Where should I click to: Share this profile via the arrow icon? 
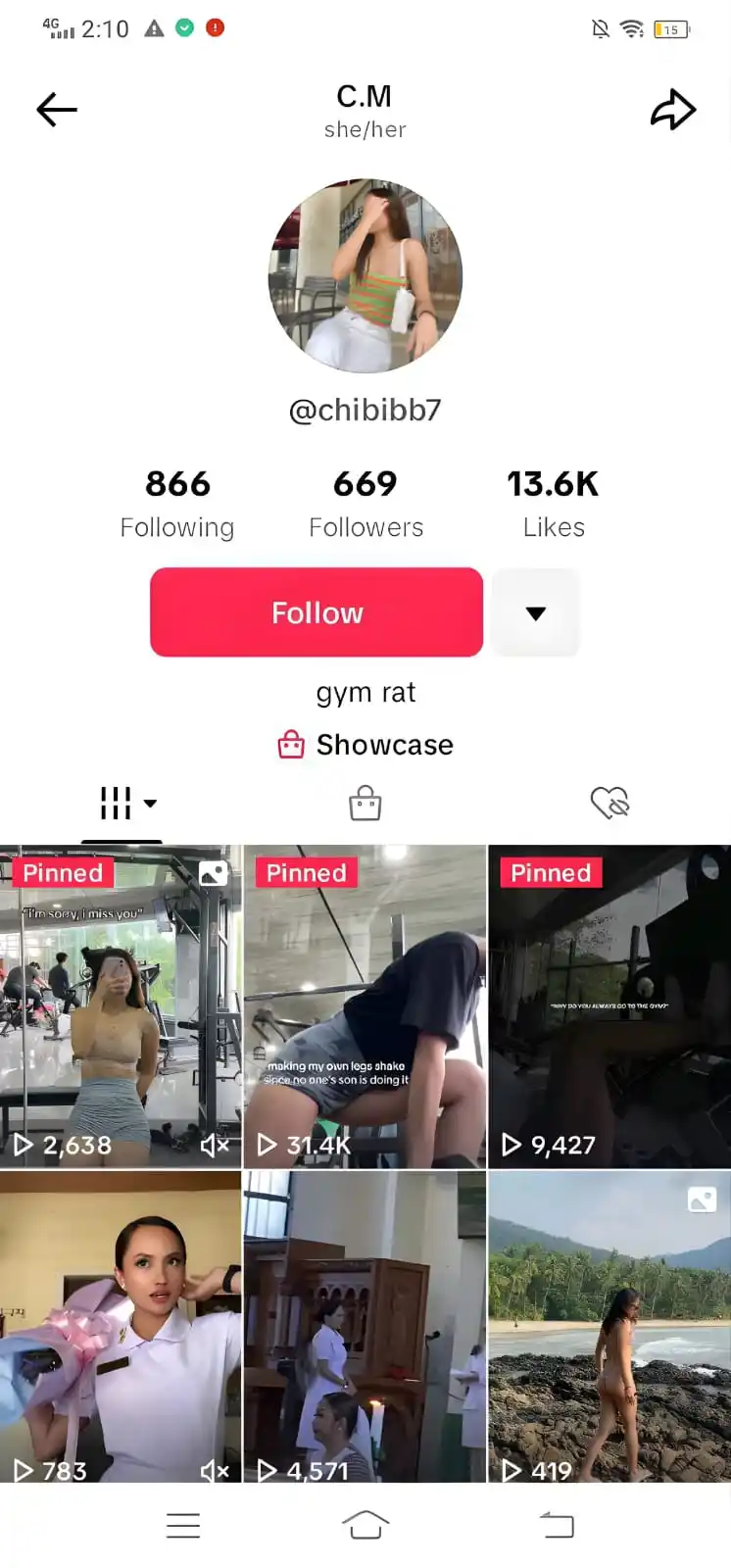coord(672,110)
